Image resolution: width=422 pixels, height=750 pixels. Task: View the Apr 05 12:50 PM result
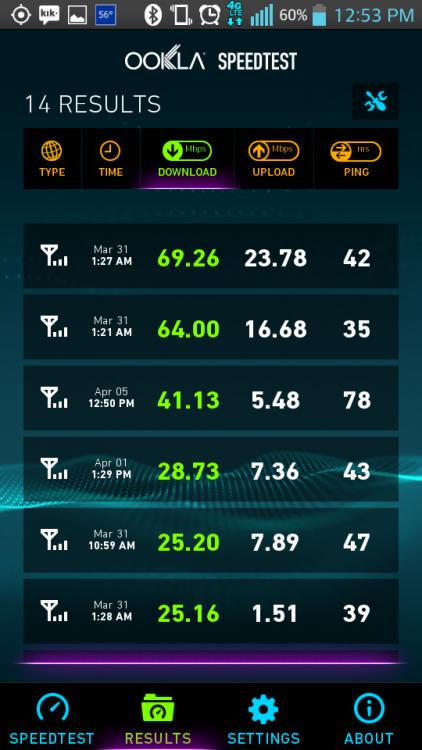tap(211, 398)
